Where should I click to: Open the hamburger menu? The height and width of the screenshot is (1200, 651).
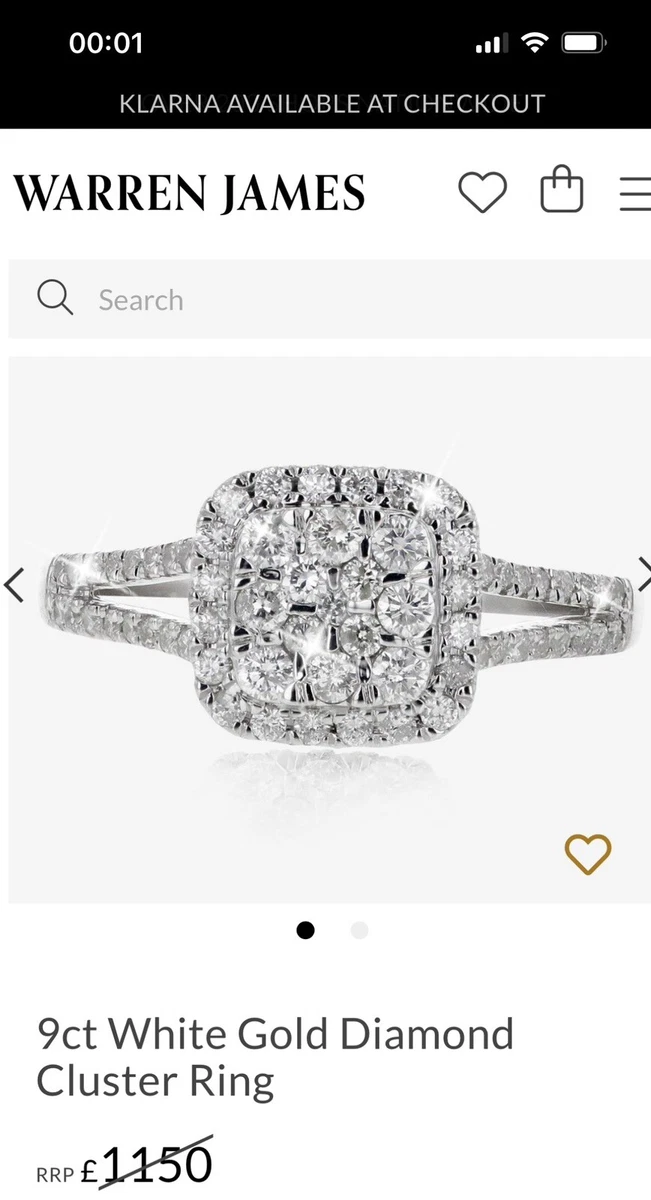(x=635, y=193)
